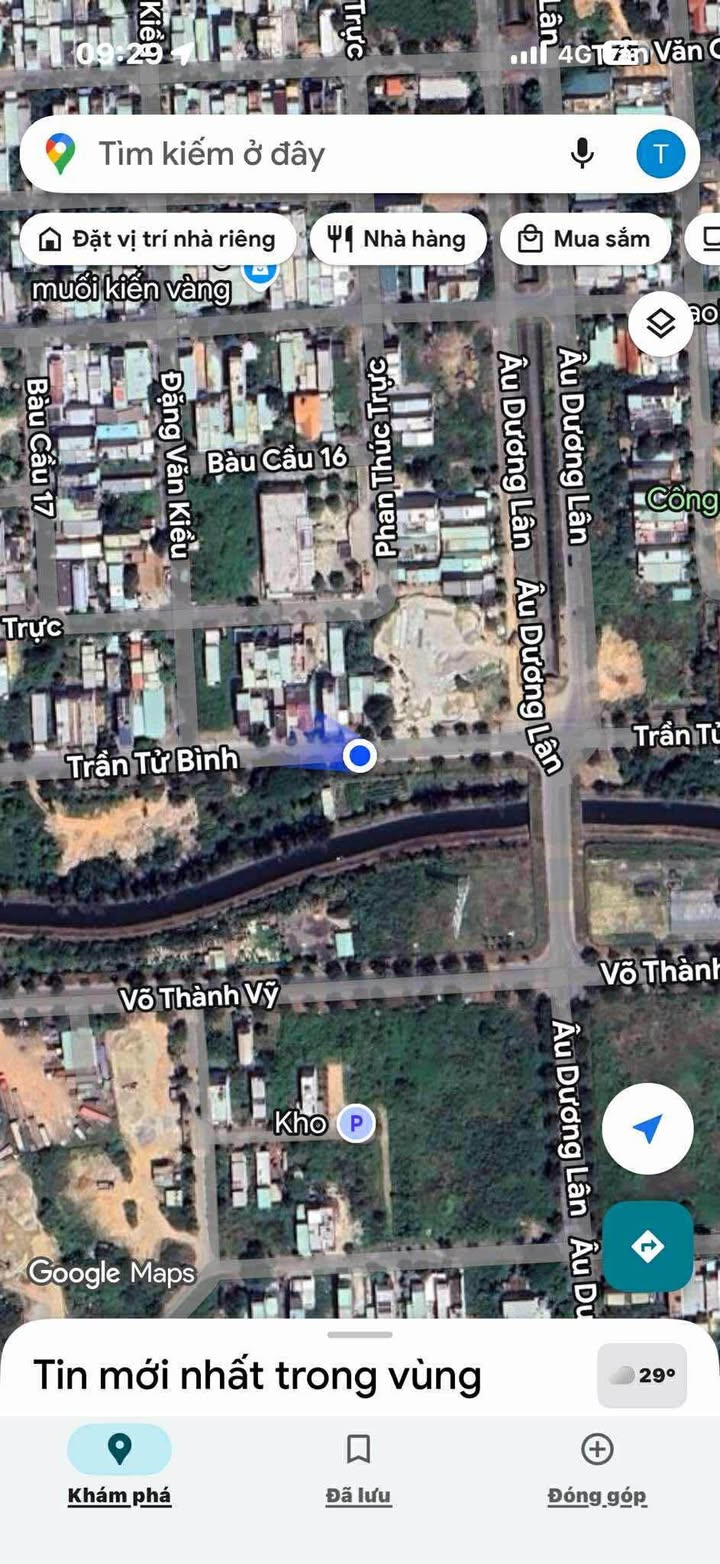
Task: Open the map layers selector
Action: (661, 323)
